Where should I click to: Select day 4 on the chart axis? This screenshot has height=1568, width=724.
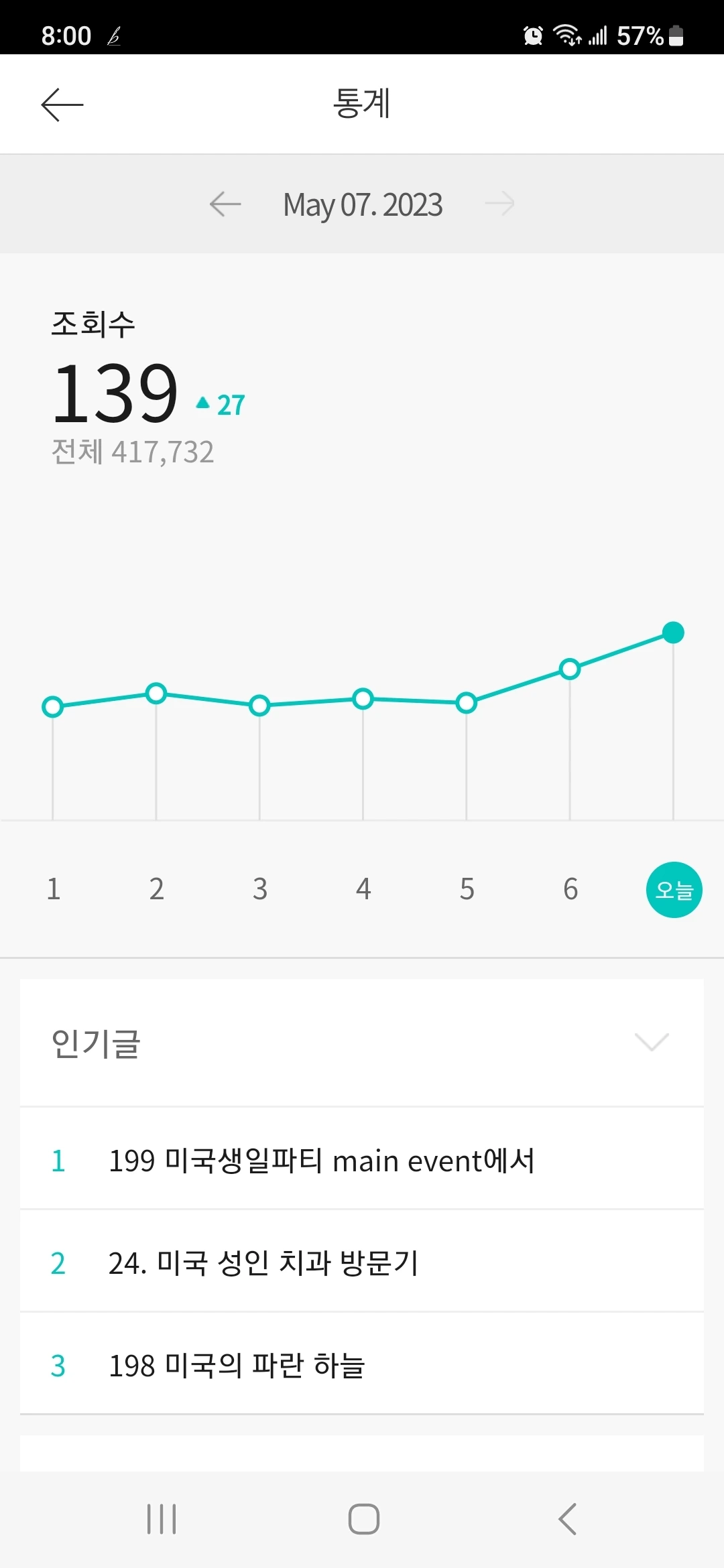(363, 889)
